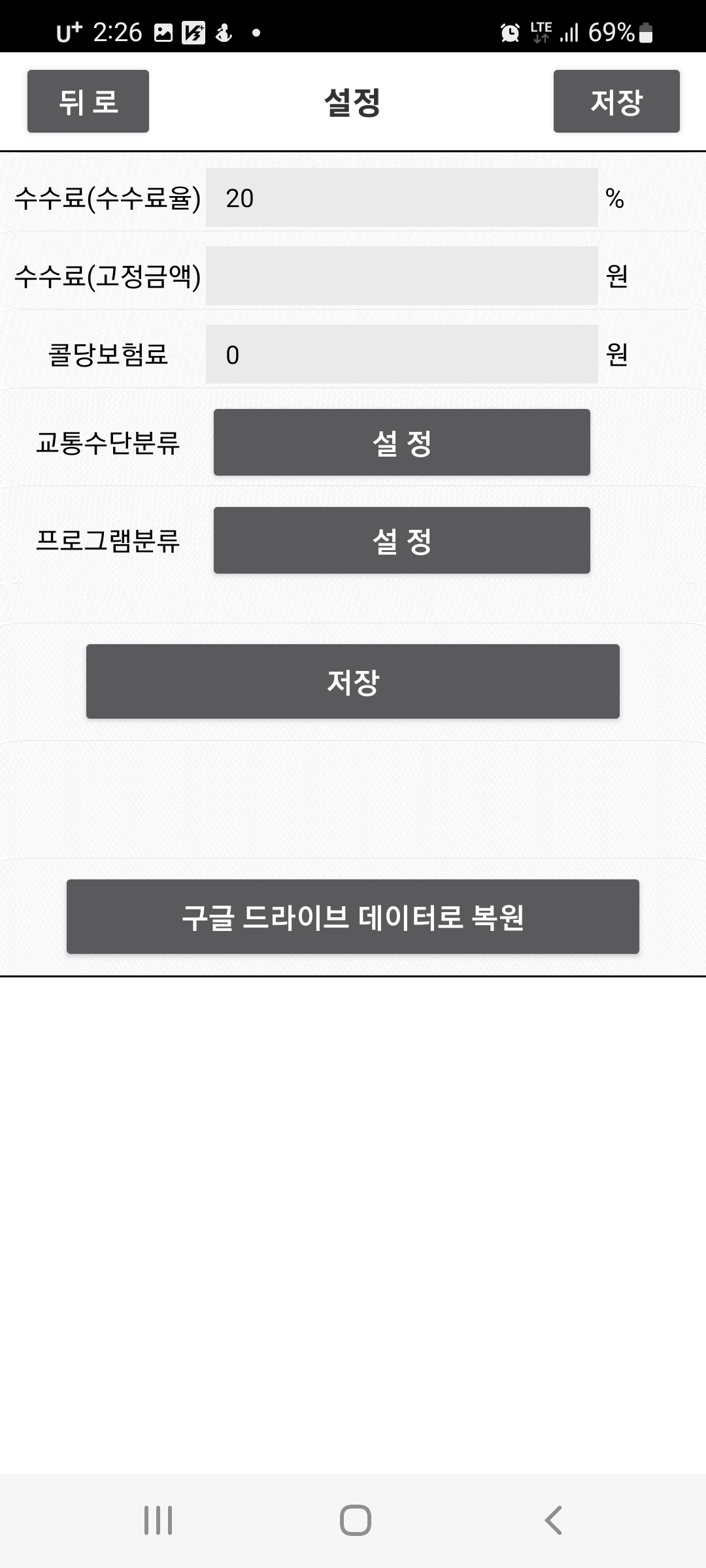Edit the 수수료(수수료율) percentage field
Viewport: 706px width, 1568px height.
[x=402, y=197]
